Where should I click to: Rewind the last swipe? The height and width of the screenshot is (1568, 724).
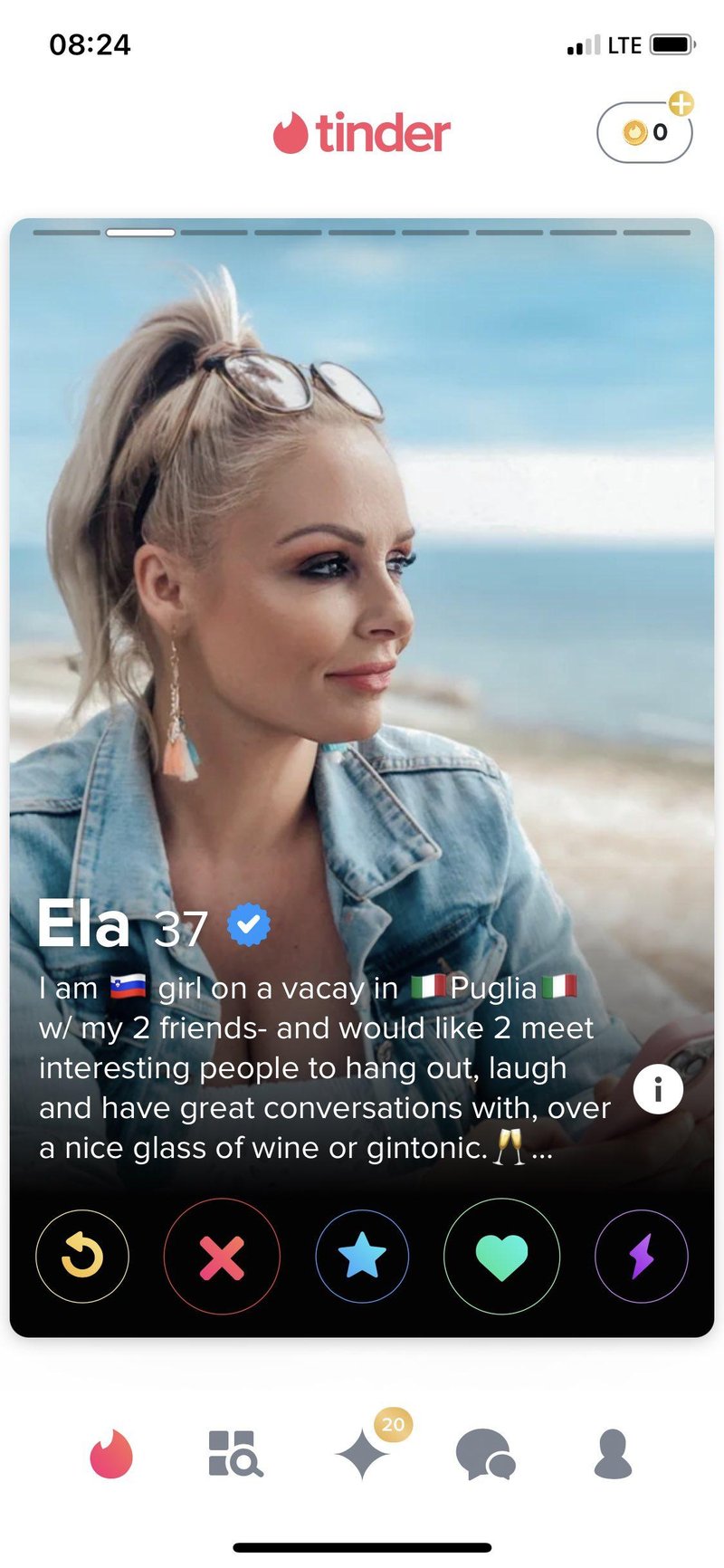pos(82,1256)
